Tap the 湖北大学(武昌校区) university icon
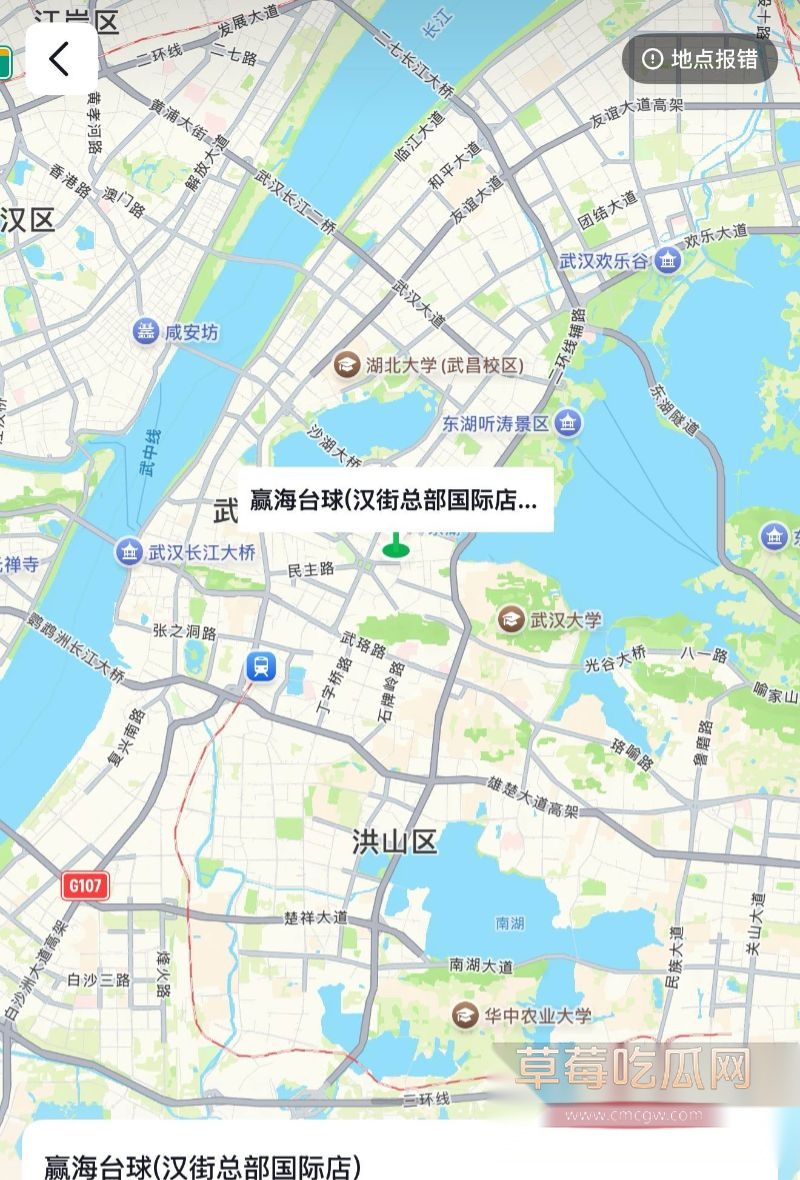This screenshot has height=1180, width=800. click(344, 364)
